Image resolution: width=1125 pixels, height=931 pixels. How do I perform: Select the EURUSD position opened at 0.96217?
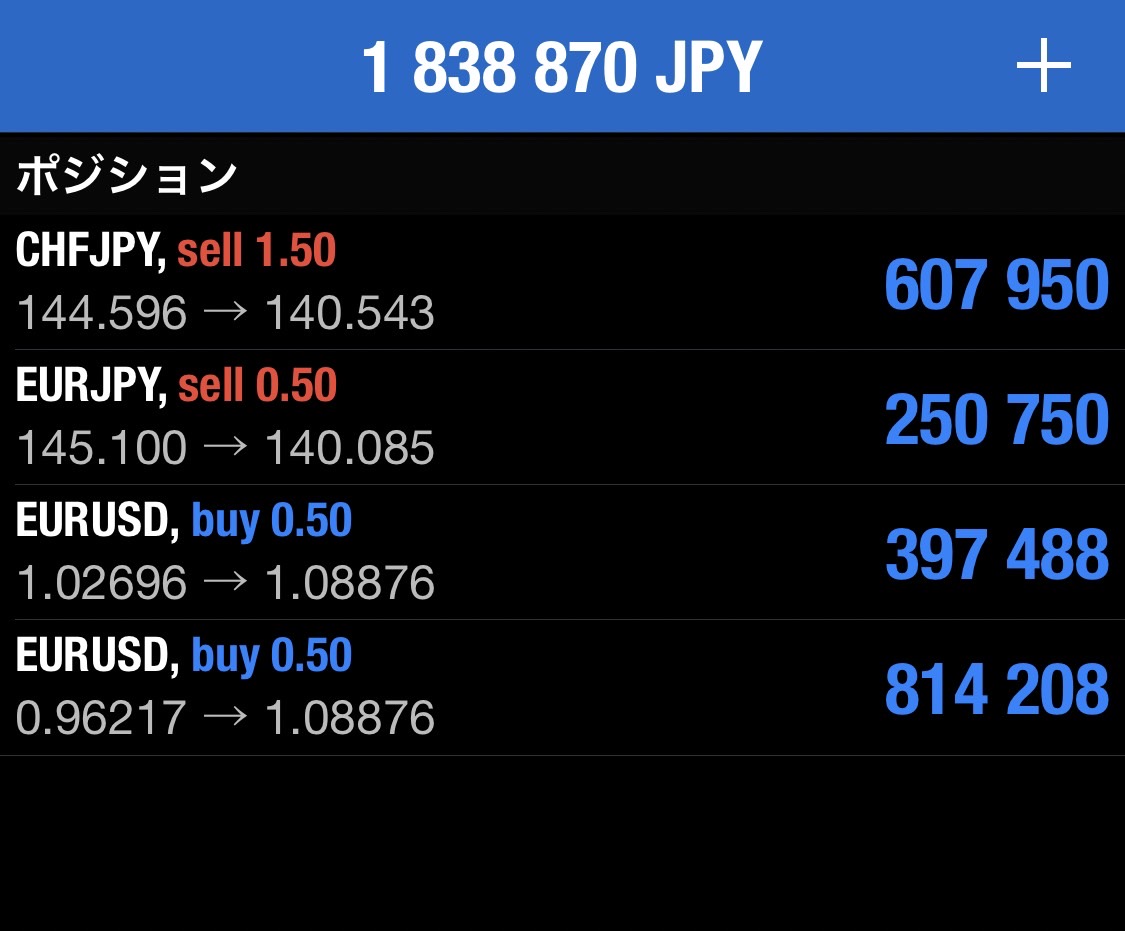click(560, 688)
